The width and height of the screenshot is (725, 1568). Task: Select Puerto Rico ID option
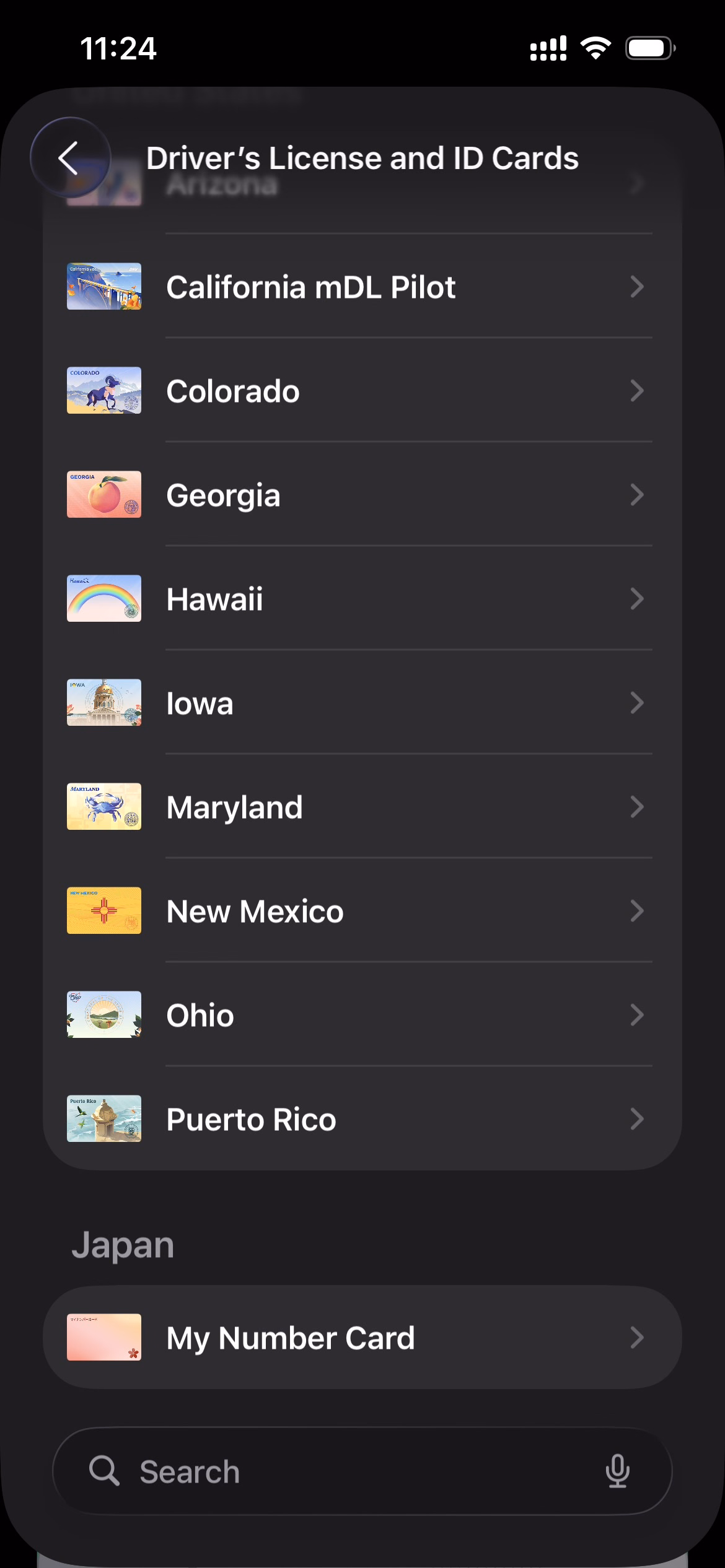point(362,1119)
